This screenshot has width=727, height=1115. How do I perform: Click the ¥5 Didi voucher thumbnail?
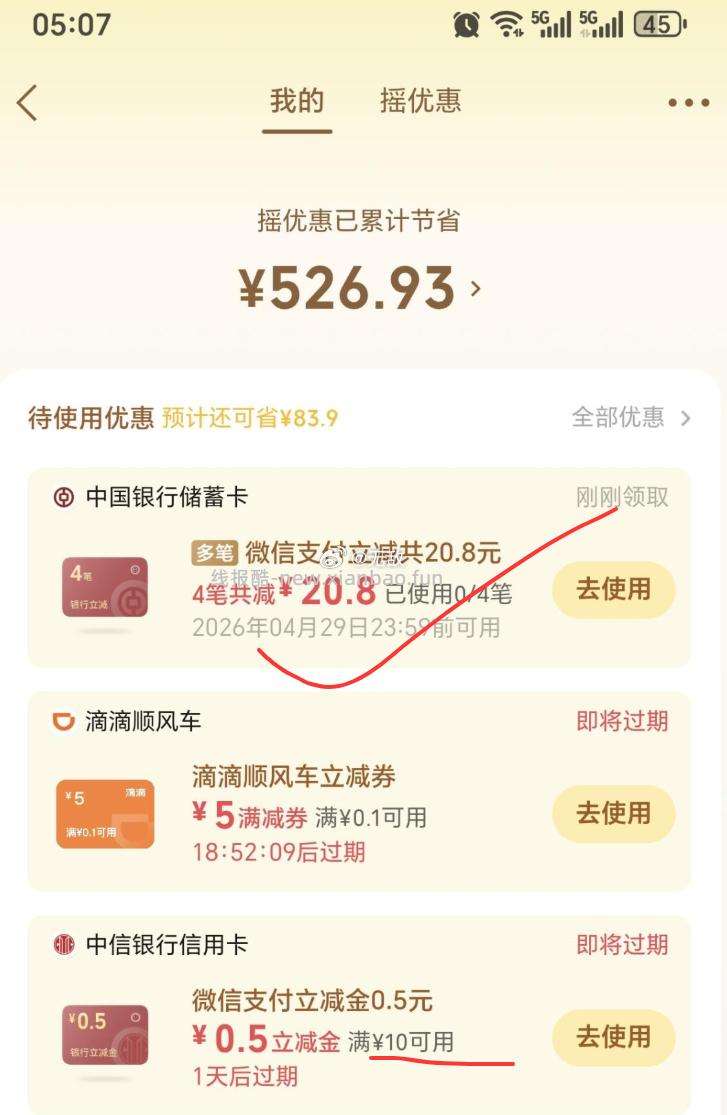pyautogui.click(x=107, y=814)
